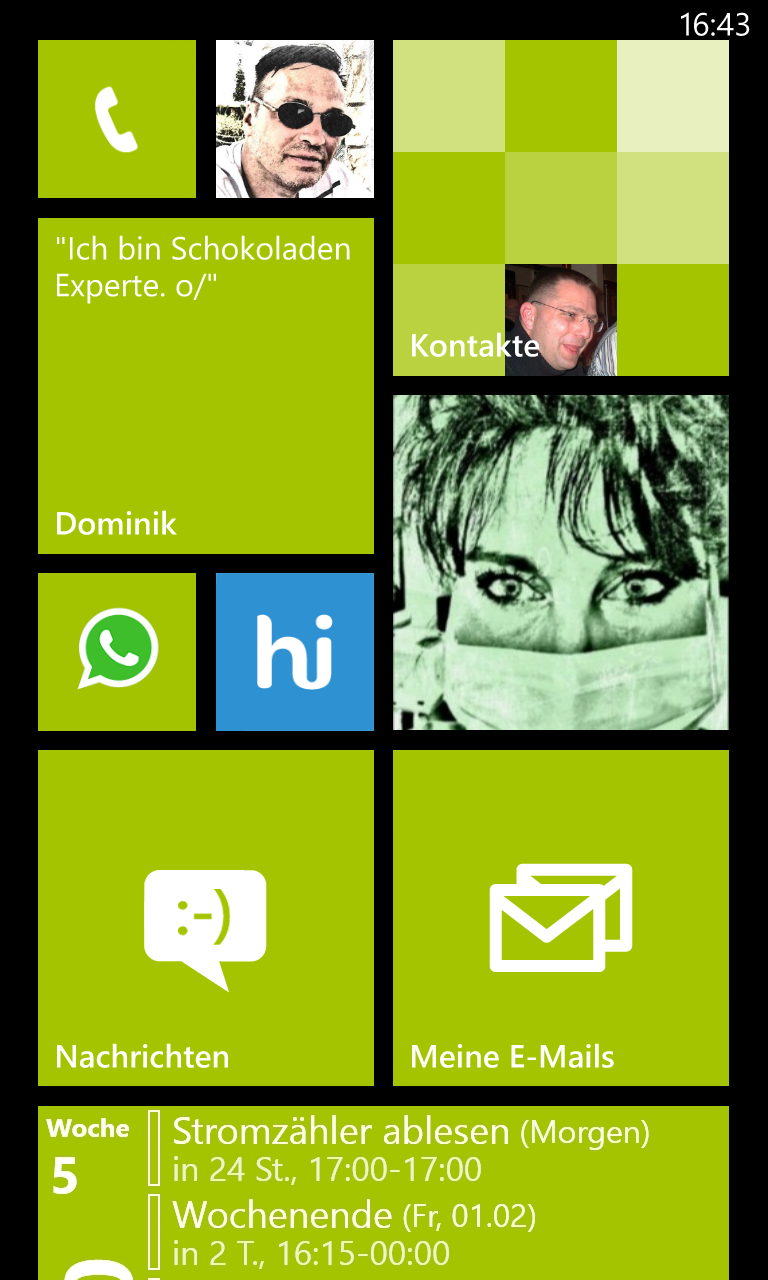This screenshot has height=1280, width=768.
Task: Open Nachrichten messaging tile
Action: (206, 918)
